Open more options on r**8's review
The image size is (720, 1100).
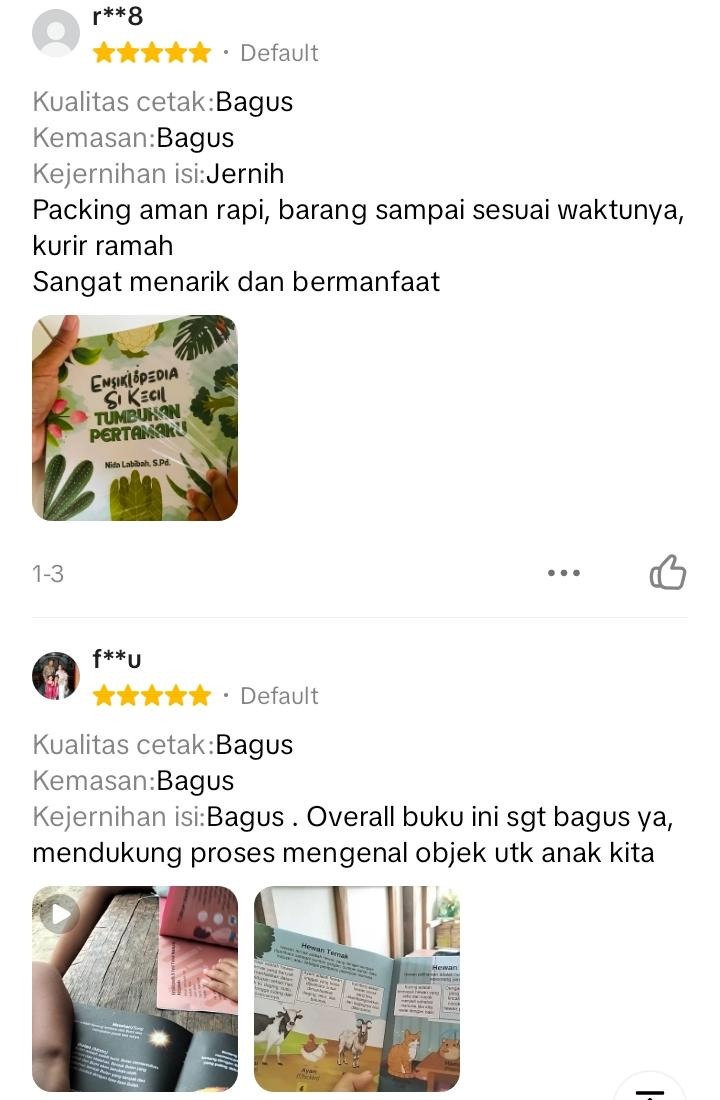click(x=564, y=573)
